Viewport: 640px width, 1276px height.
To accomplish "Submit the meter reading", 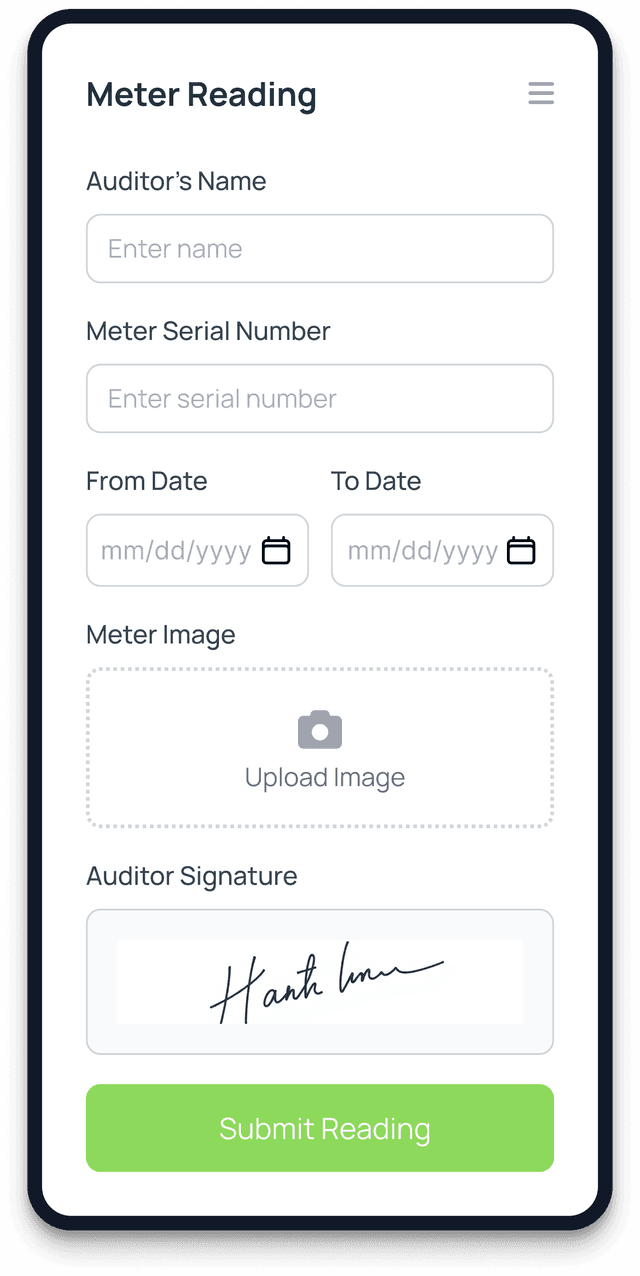I will point(320,1128).
